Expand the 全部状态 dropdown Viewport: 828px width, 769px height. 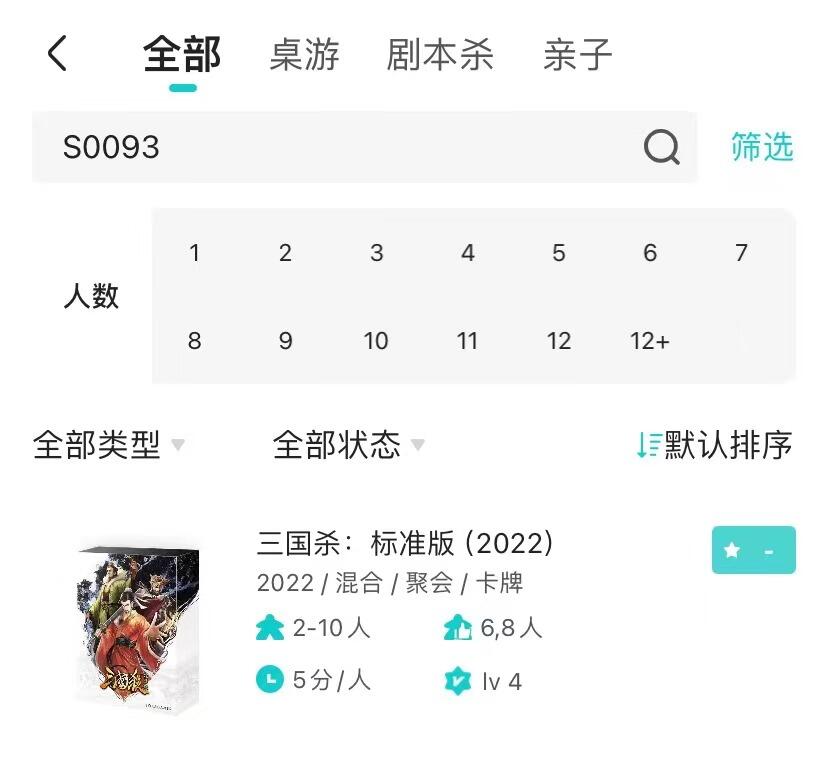349,445
